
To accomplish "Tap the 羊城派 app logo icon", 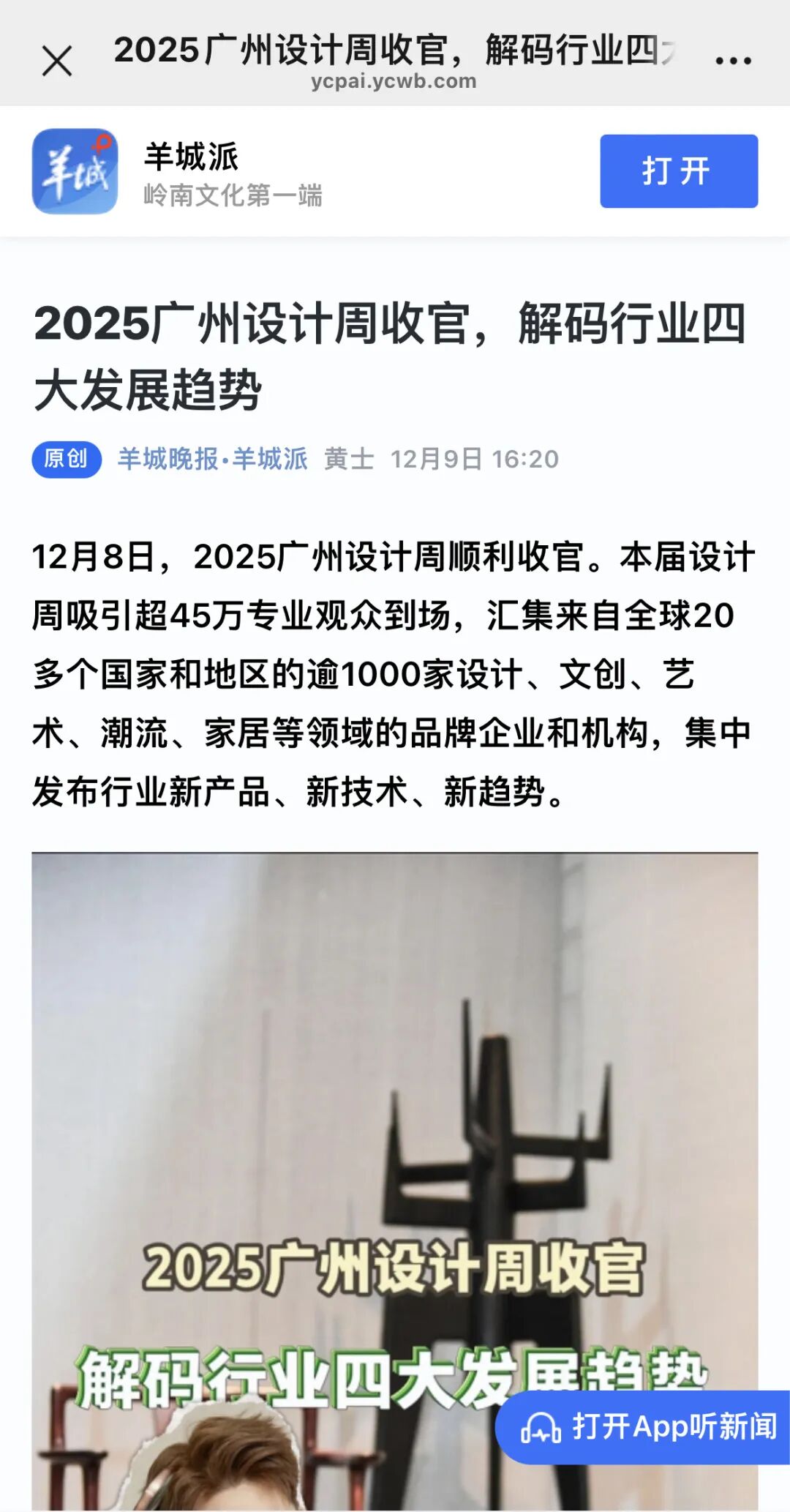I will pos(76,170).
